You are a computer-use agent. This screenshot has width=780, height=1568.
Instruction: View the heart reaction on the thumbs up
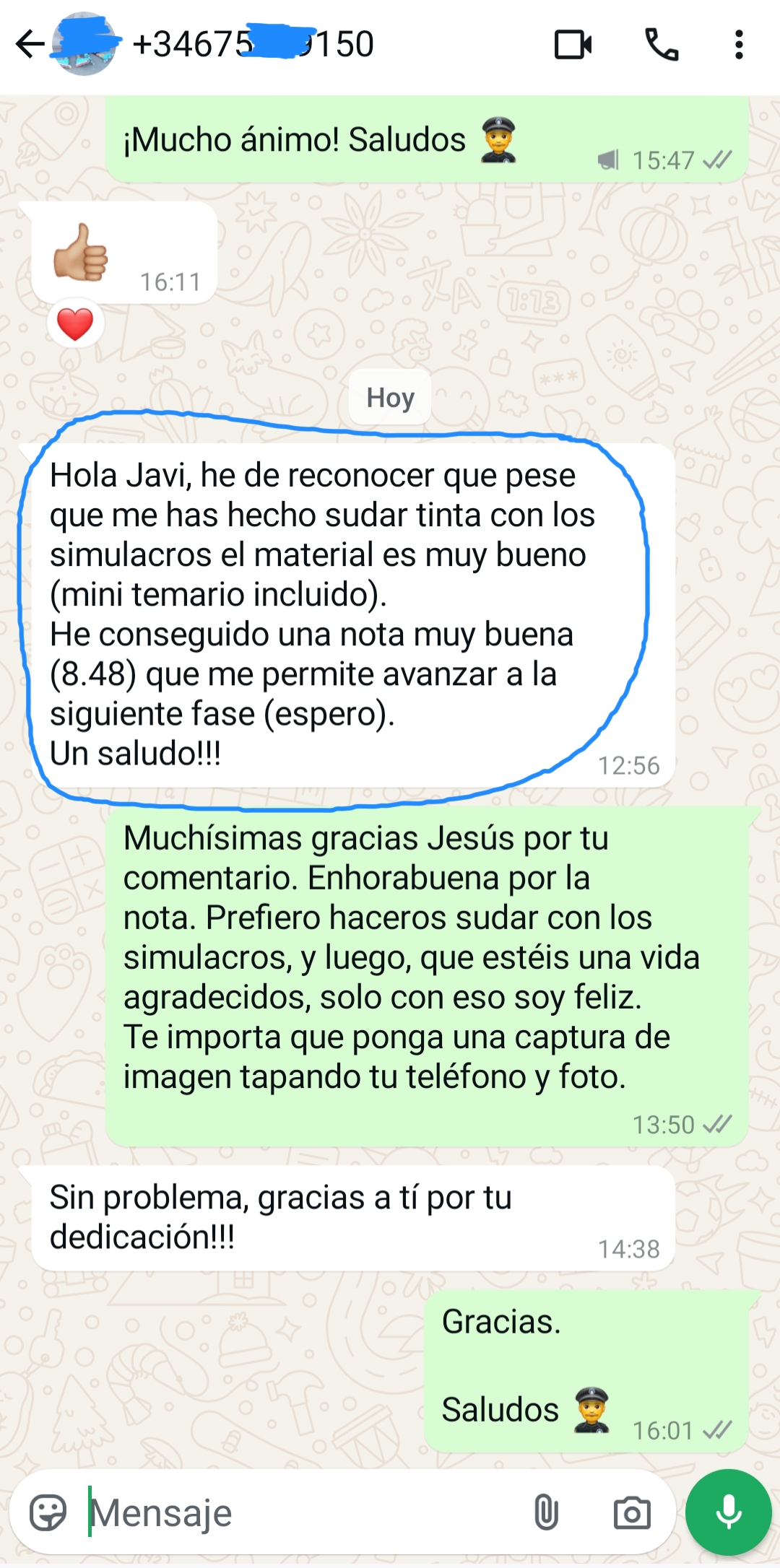pos(75,323)
